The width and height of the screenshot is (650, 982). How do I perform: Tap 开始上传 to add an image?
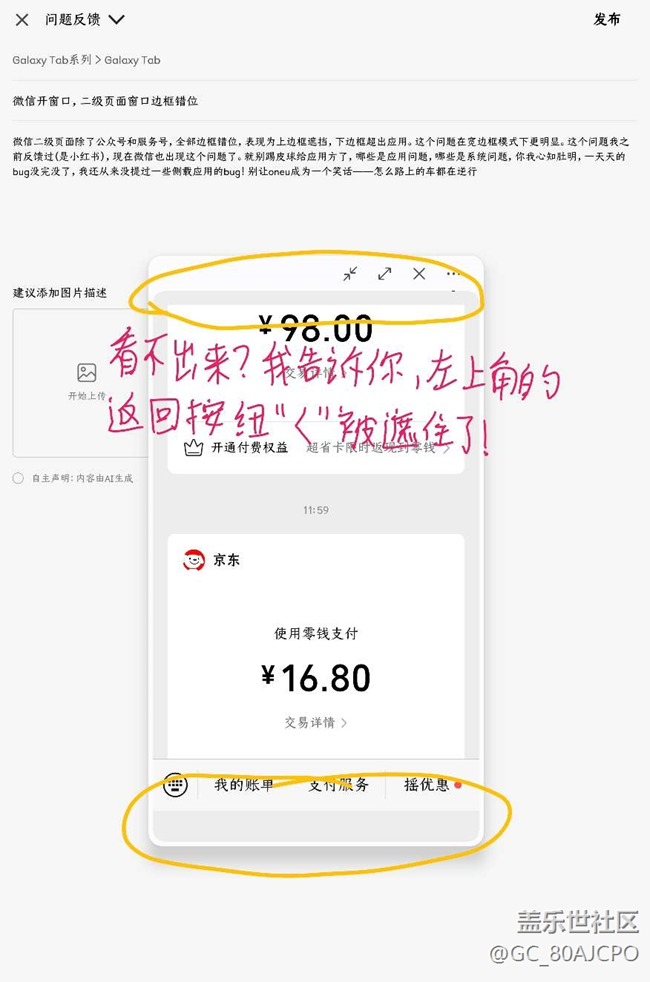click(86, 380)
